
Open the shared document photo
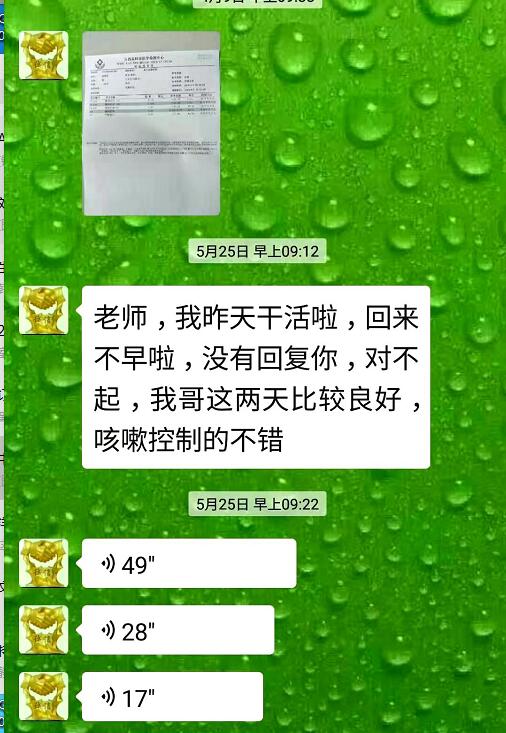(151, 123)
